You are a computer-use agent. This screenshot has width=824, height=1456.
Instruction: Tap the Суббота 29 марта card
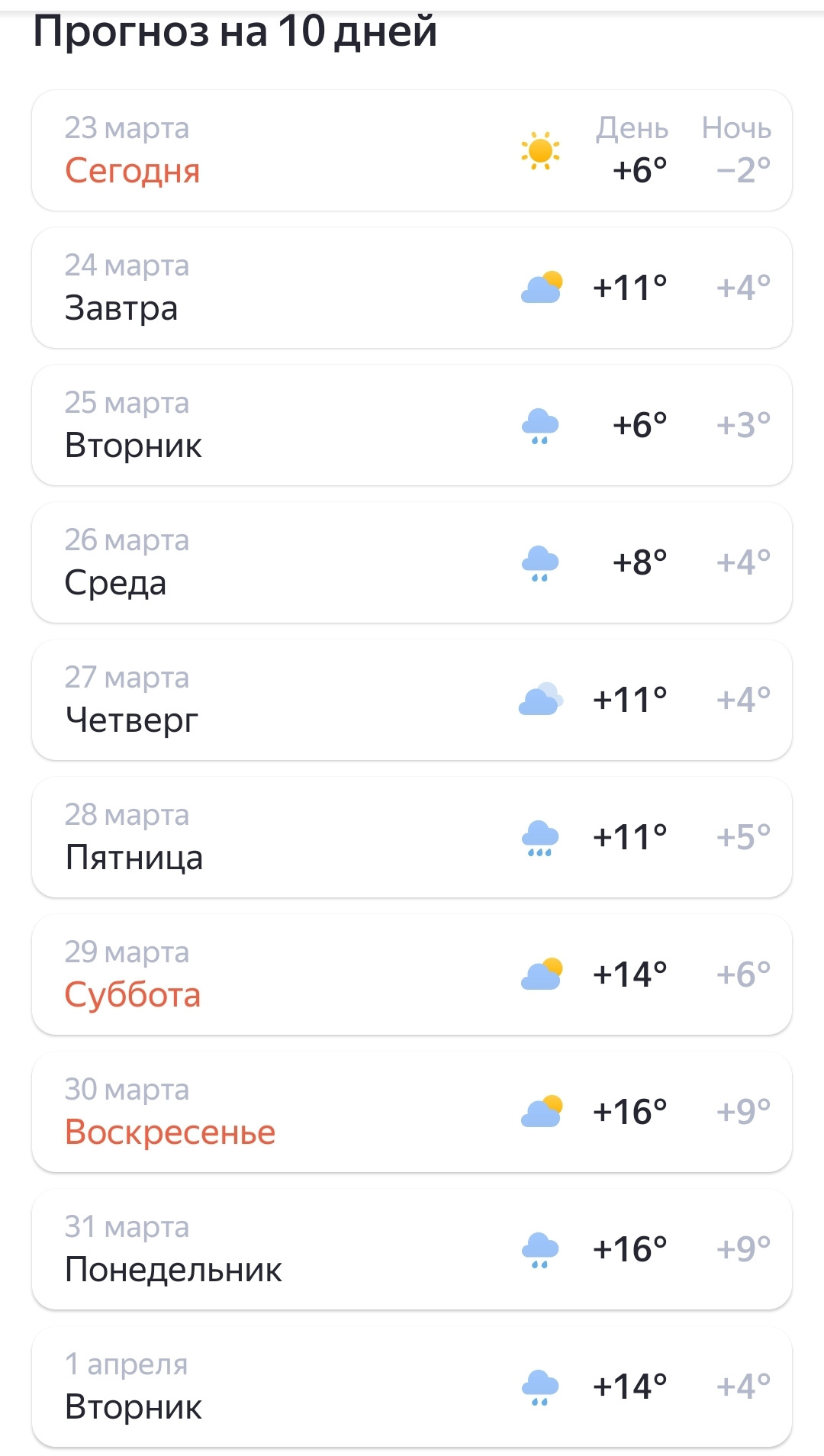[412, 974]
